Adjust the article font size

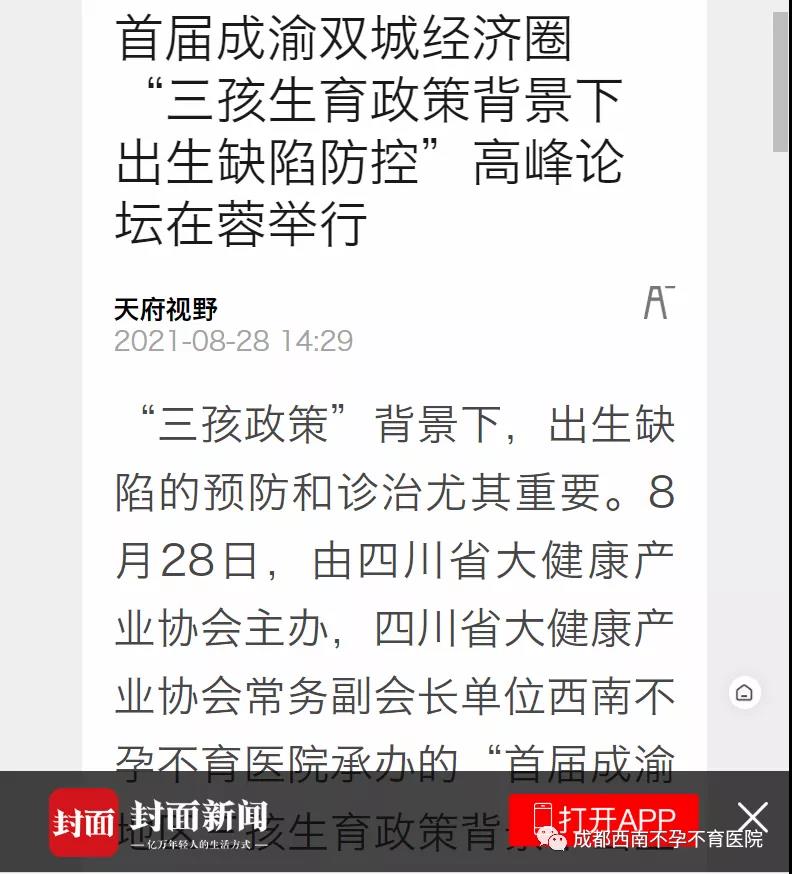(x=659, y=301)
